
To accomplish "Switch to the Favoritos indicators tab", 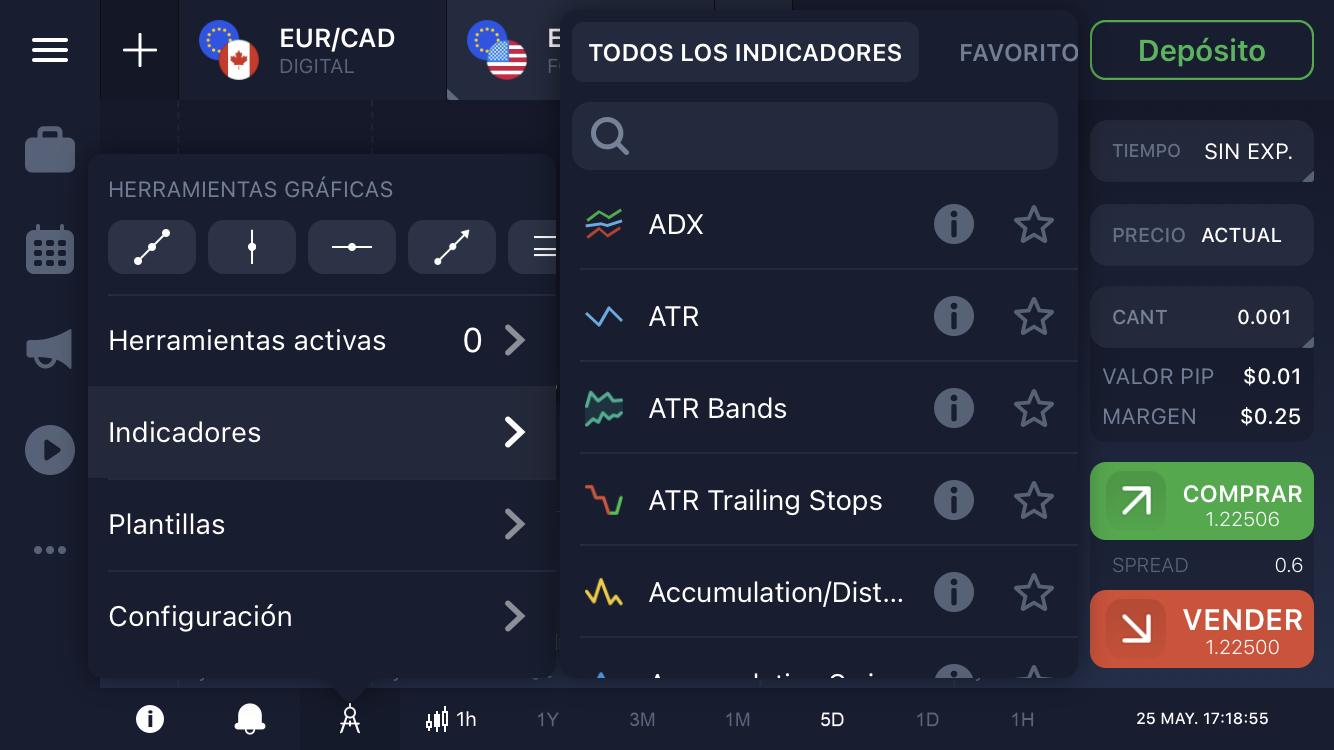I will click(x=1018, y=52).
